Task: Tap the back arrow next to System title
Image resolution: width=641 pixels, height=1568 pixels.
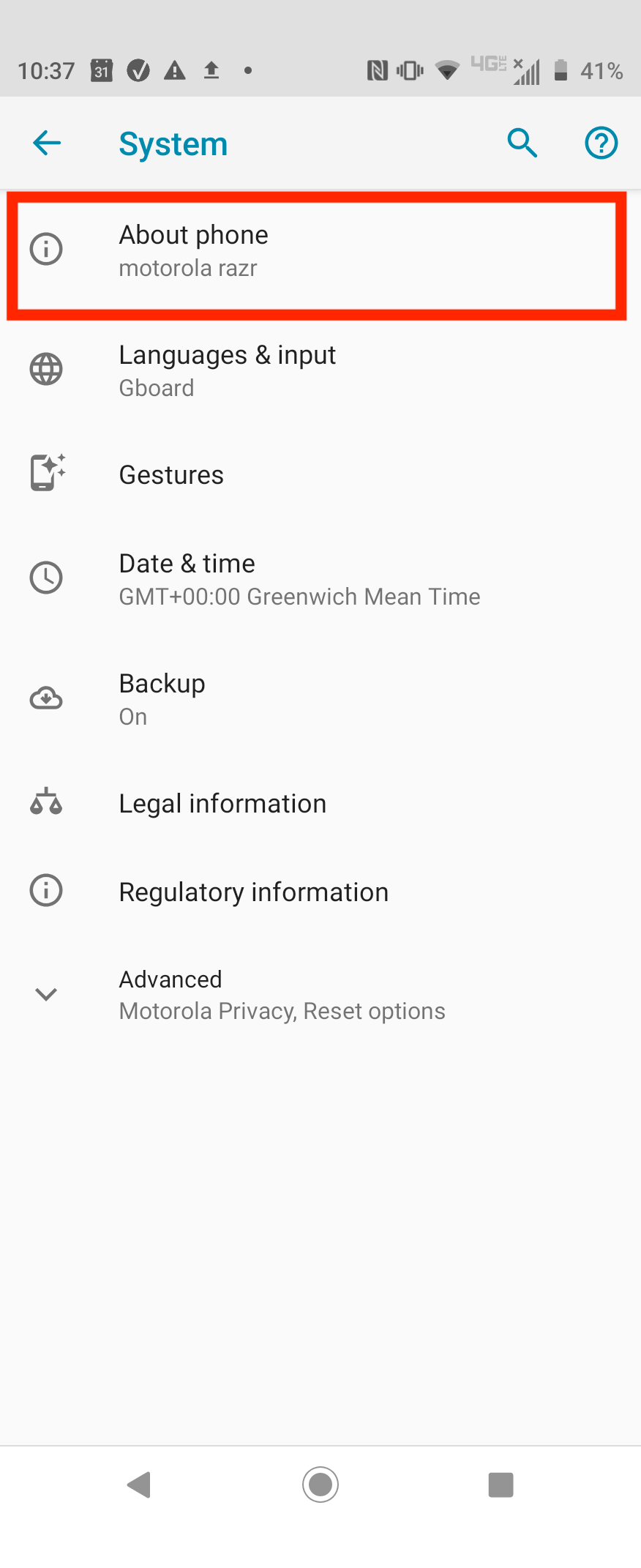Action: tap(46, 143)
